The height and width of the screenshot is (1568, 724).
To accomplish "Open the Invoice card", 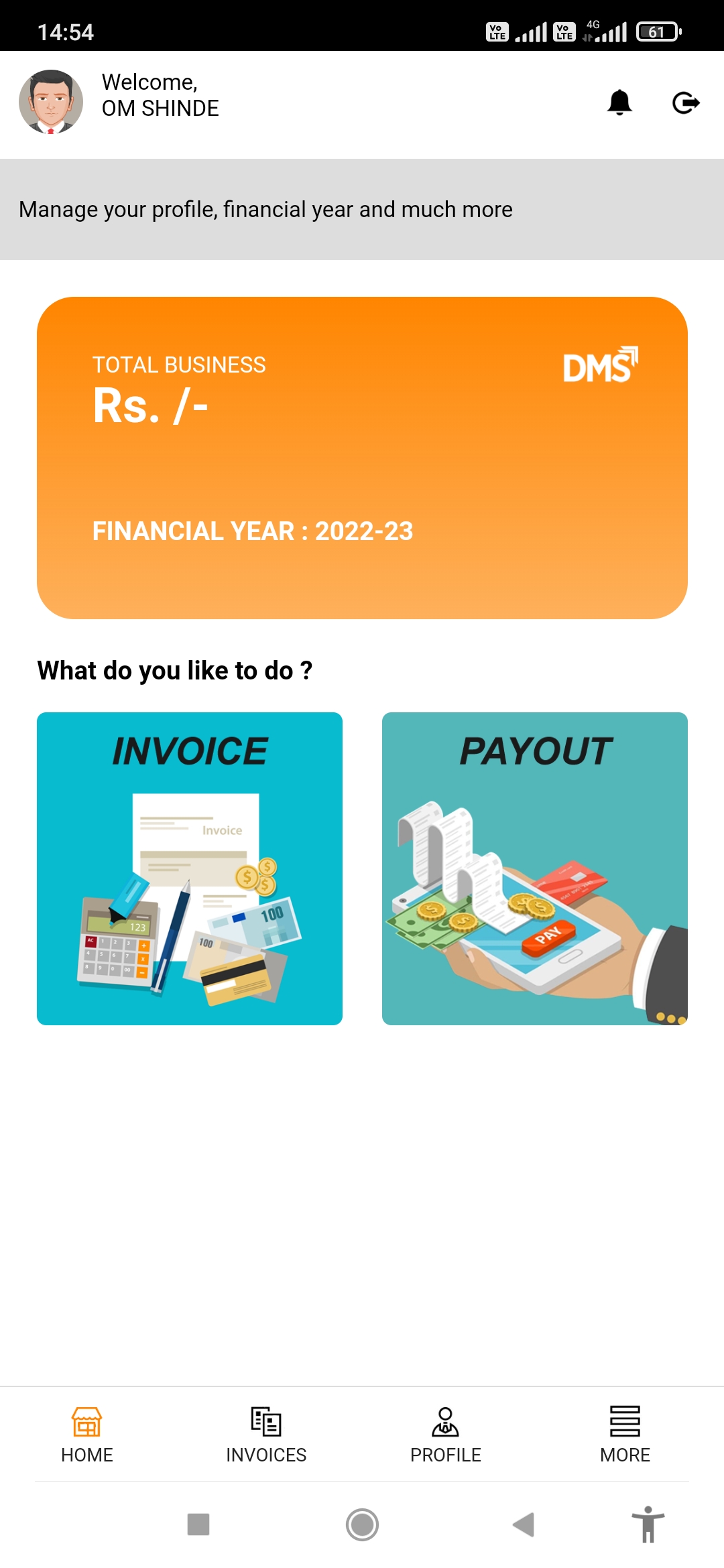I will (x=190, y=868).
